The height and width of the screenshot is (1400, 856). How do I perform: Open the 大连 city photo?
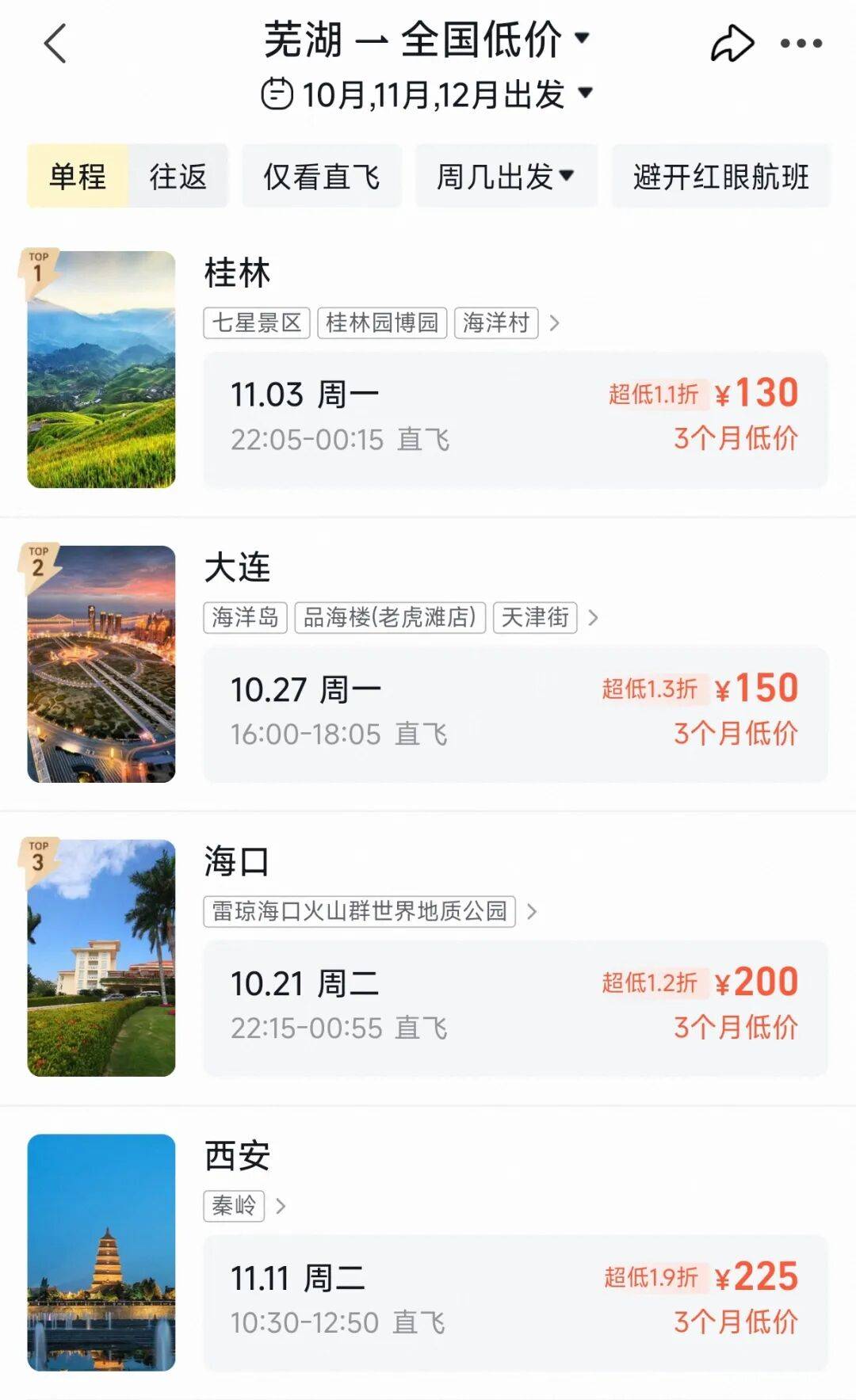(101, 664)
